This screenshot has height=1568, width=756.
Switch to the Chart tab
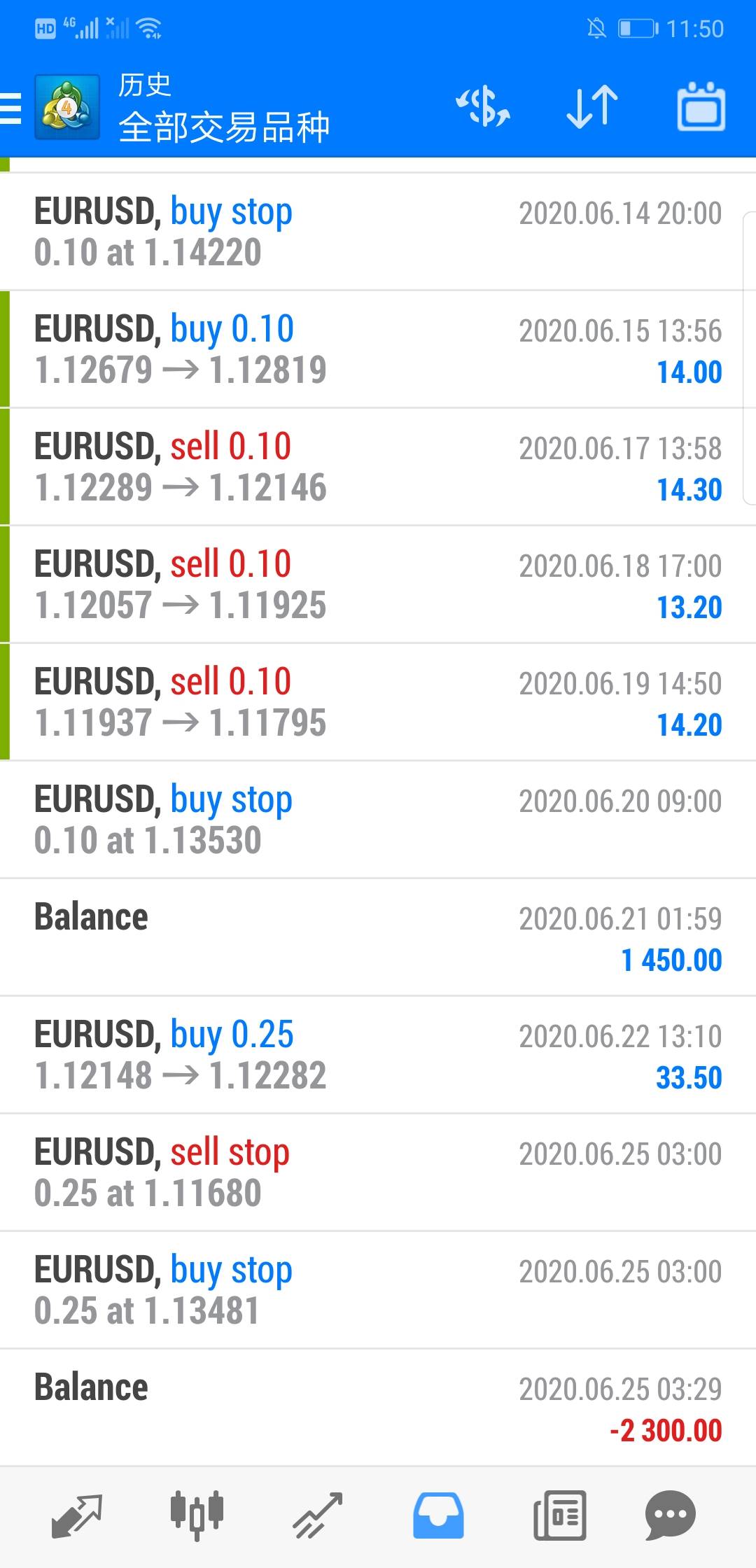click(197, 1516)
